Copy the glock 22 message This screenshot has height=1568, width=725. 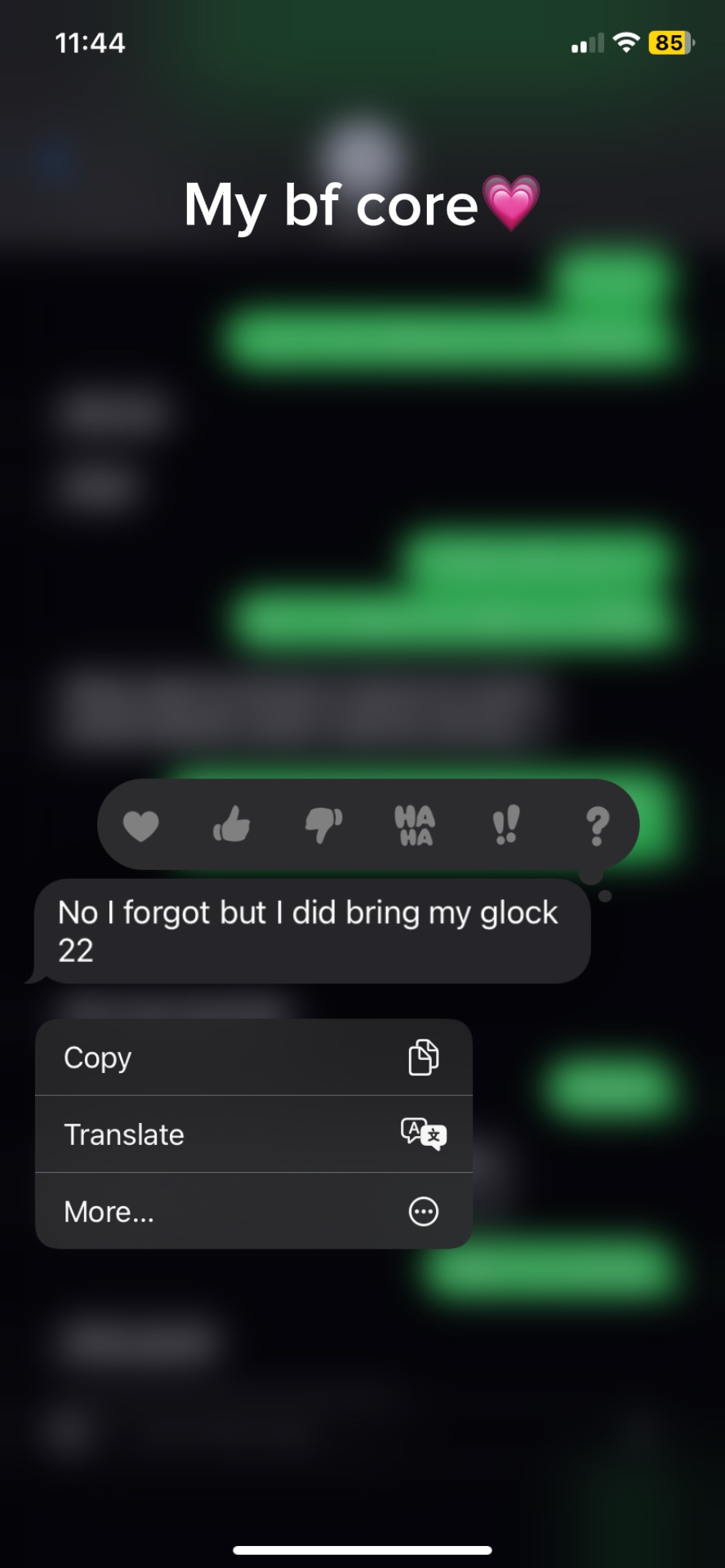tap(254, 1058)
